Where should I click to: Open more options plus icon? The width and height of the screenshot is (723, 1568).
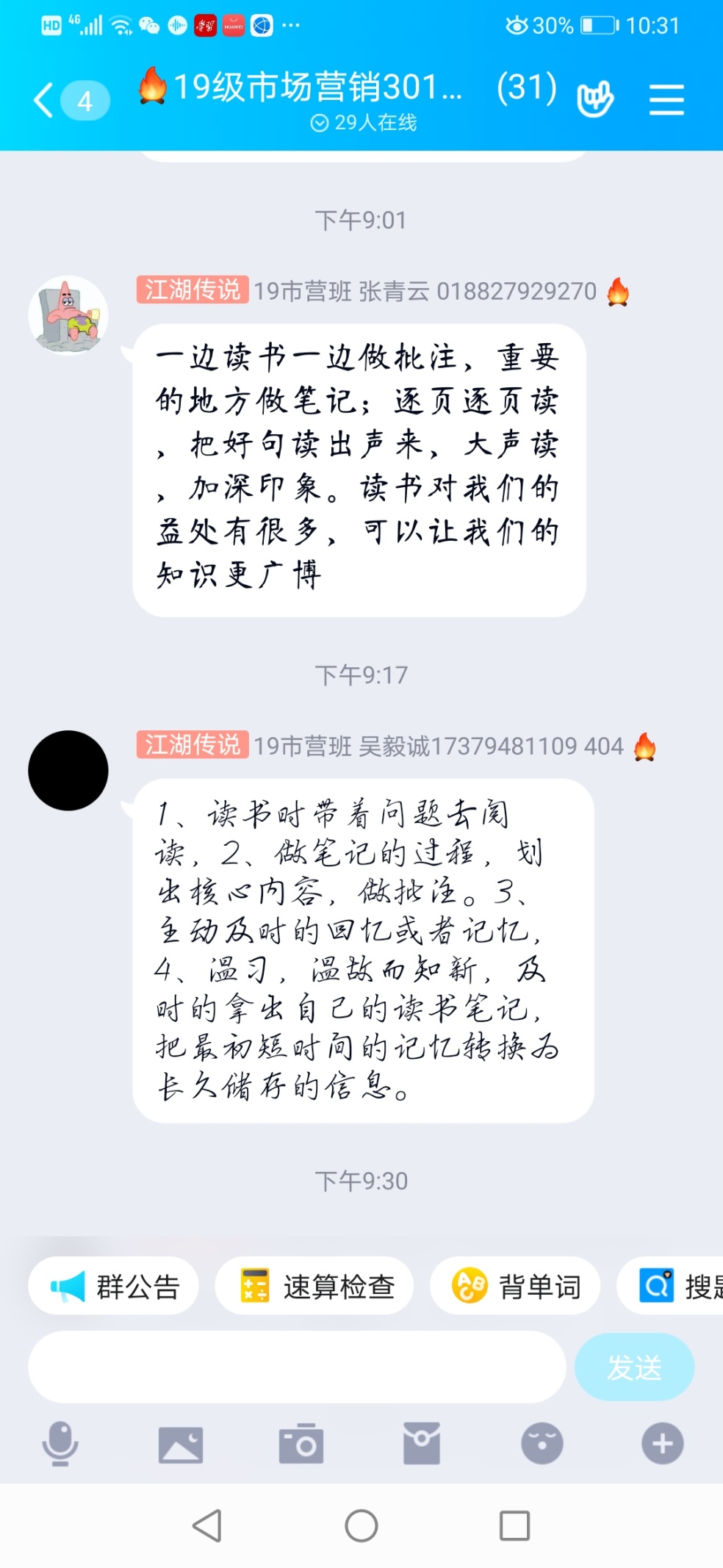662,1444
